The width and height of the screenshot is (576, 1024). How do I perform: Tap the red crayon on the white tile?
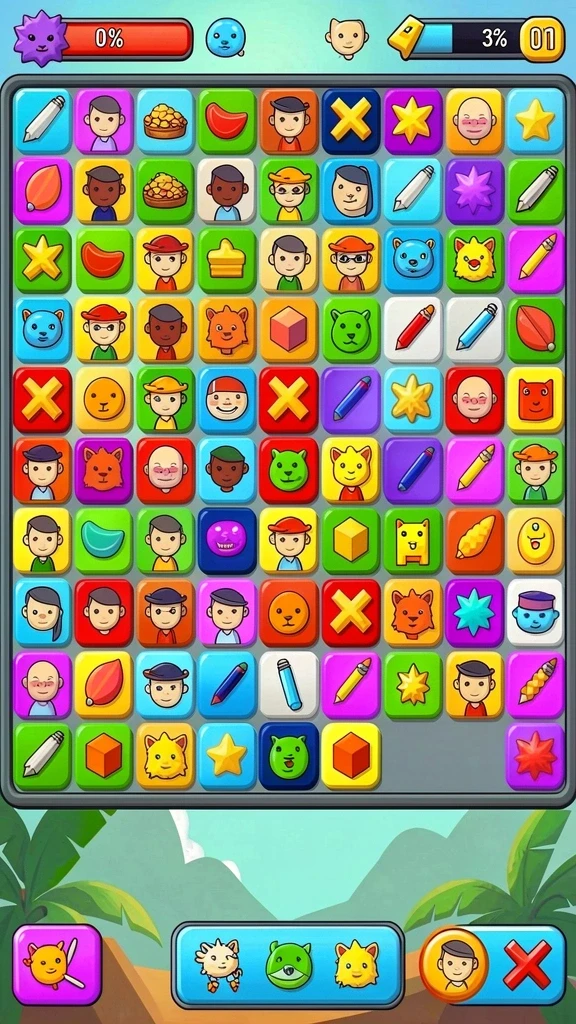click(x=413, y=330)
